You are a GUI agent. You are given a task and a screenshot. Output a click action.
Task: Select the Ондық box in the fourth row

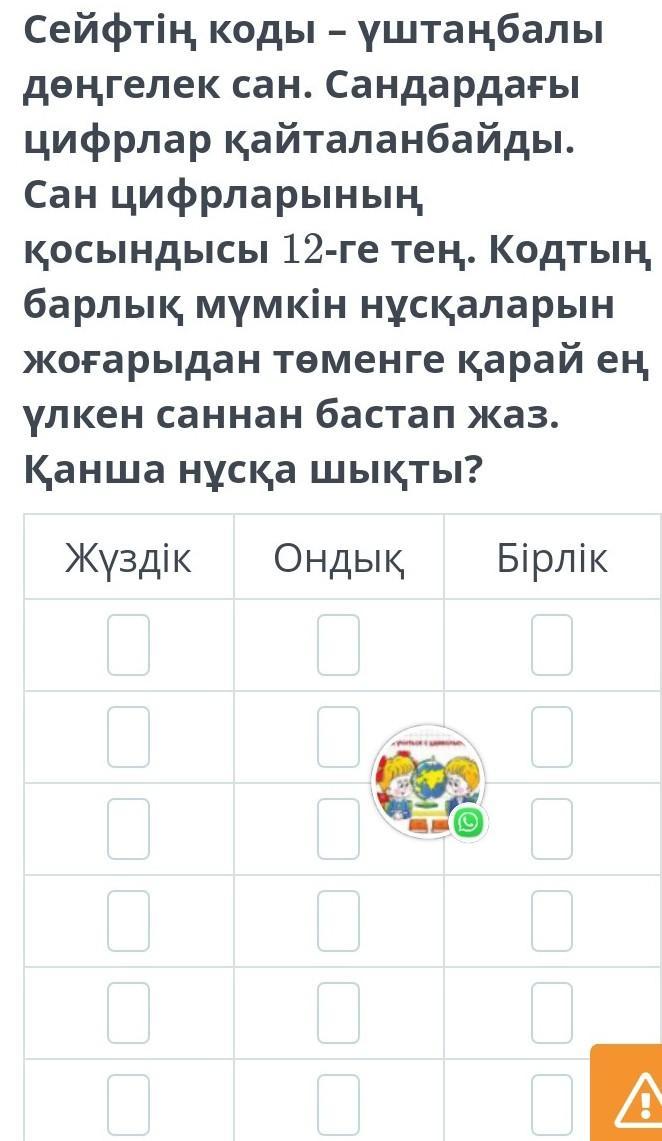(x=339, y=921)
